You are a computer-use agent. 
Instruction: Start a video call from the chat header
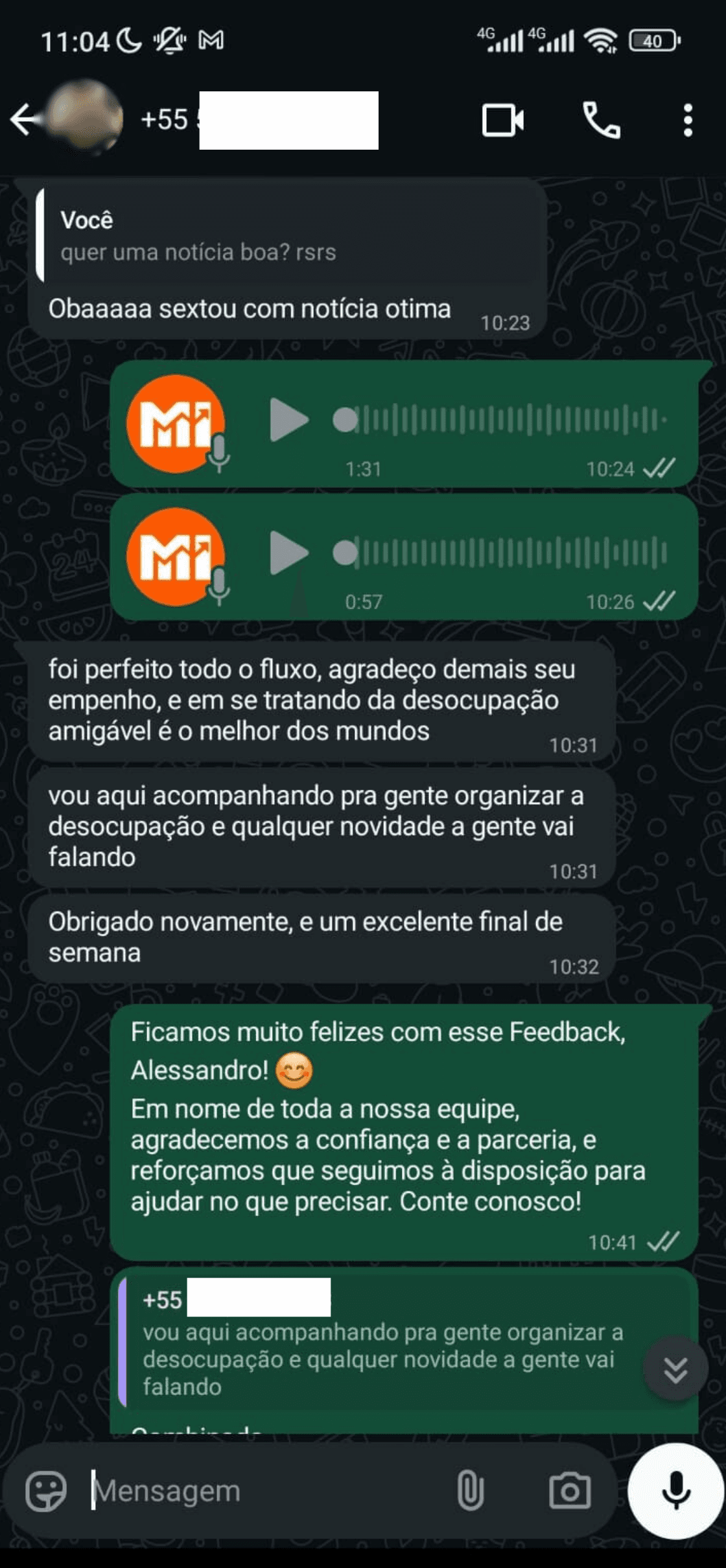504,121
